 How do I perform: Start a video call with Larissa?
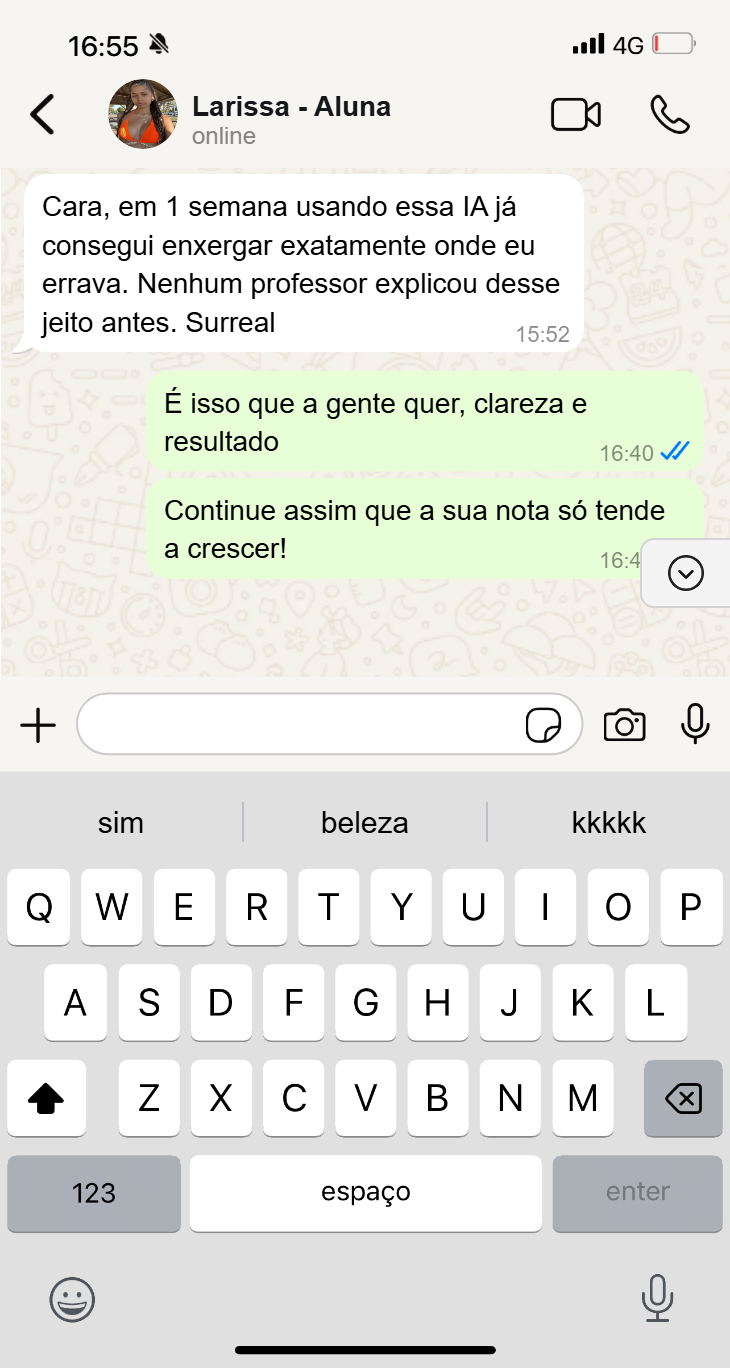[x=575, y=114]
